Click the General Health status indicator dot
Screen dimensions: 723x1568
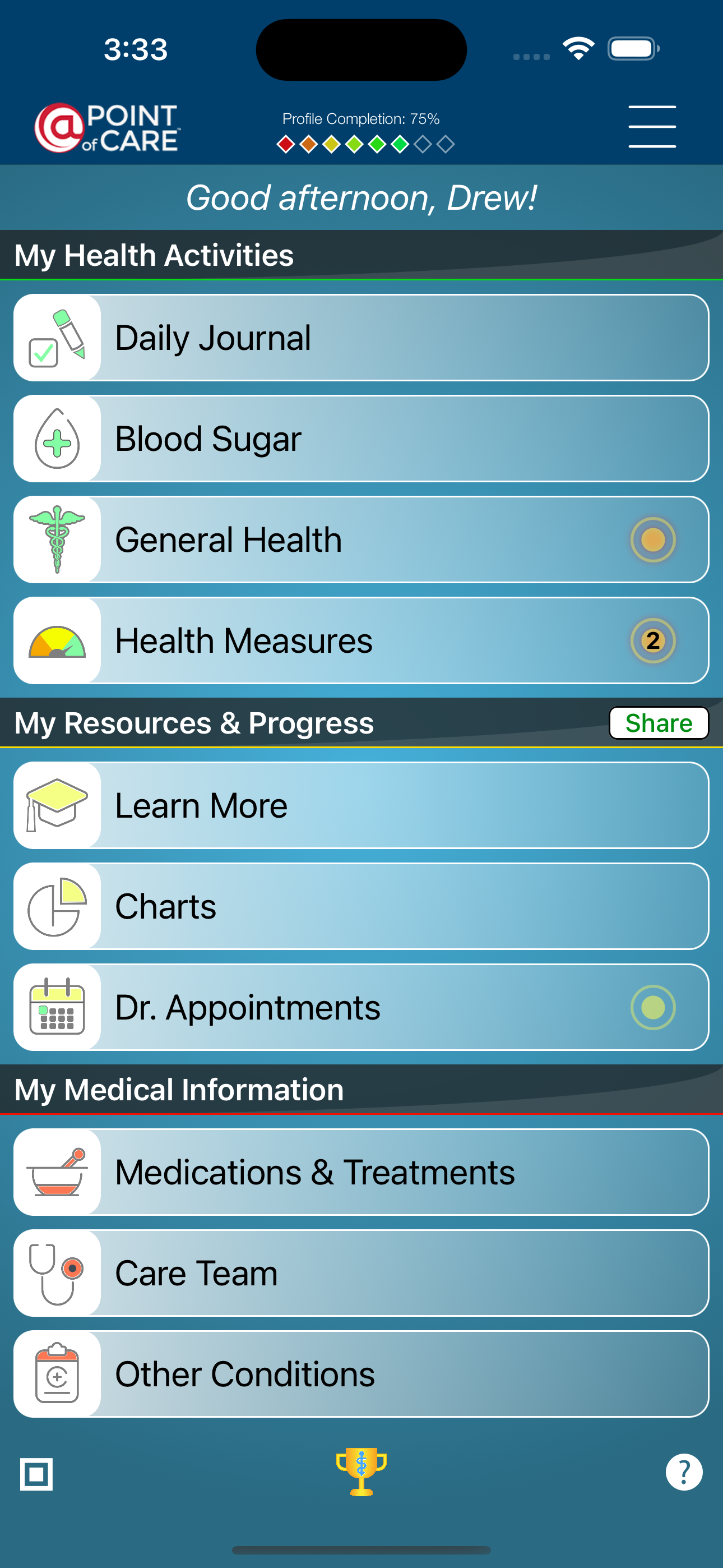pos(653,540)
